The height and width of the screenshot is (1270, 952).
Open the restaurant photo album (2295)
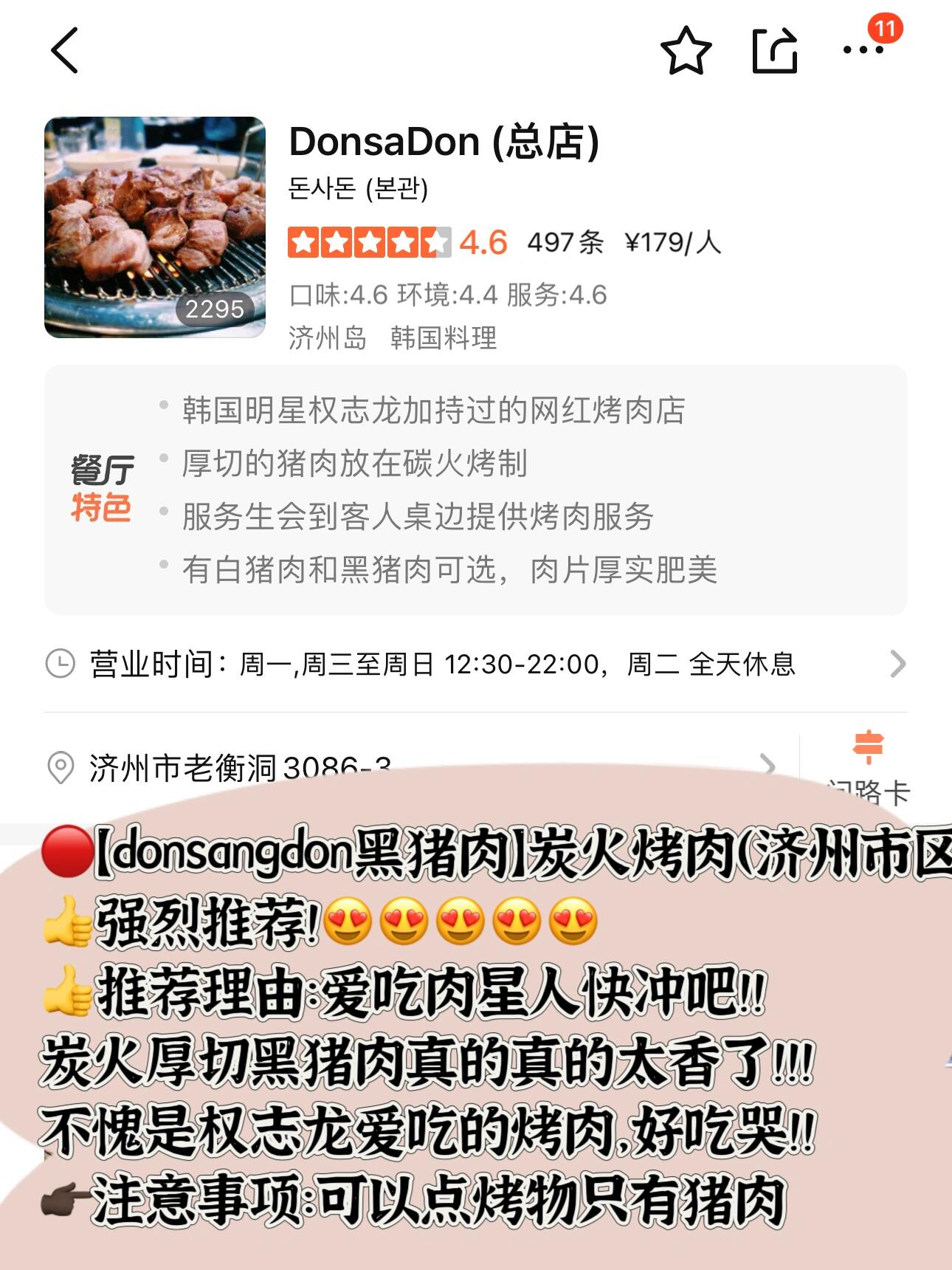[x=155, y=227]
